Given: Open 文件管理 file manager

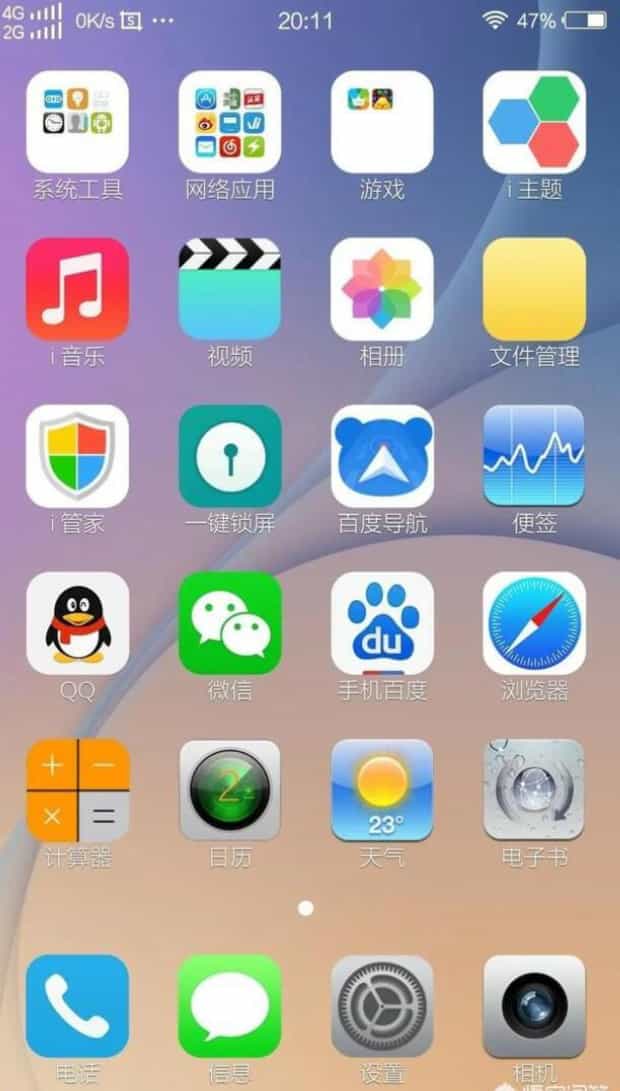Looking at the screenshot, I should pos(534,289).
